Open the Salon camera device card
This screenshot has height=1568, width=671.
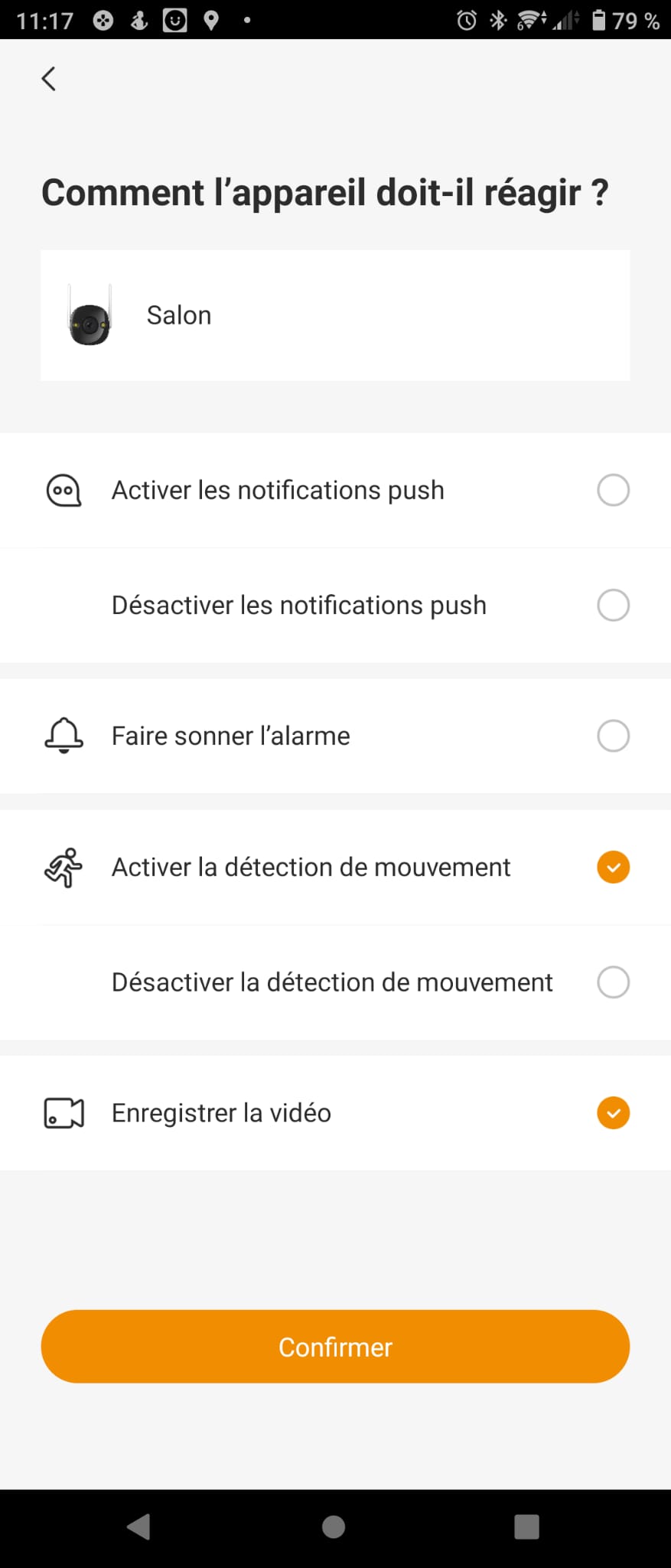pos(335,315)
